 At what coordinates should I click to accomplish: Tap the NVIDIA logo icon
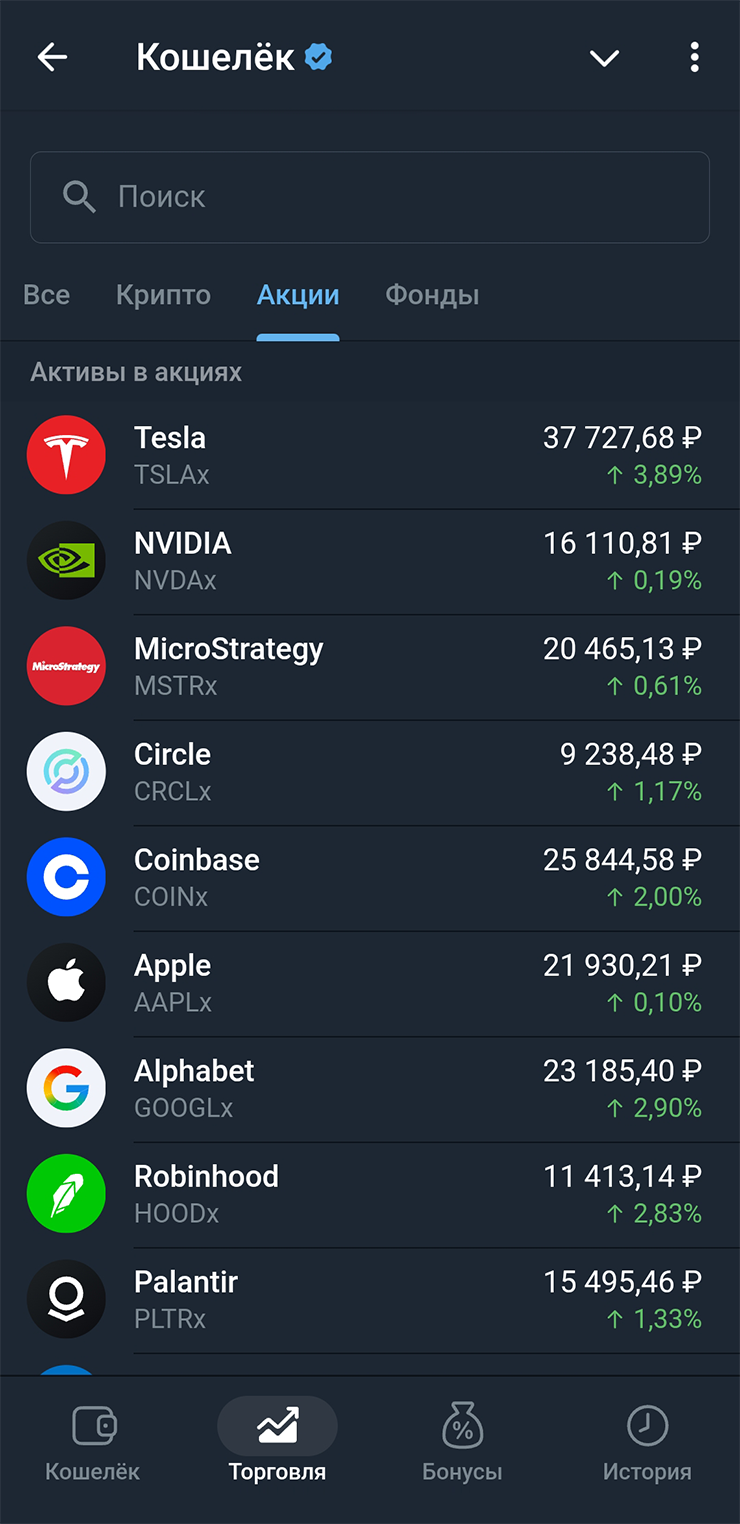[x=66, y=560]
